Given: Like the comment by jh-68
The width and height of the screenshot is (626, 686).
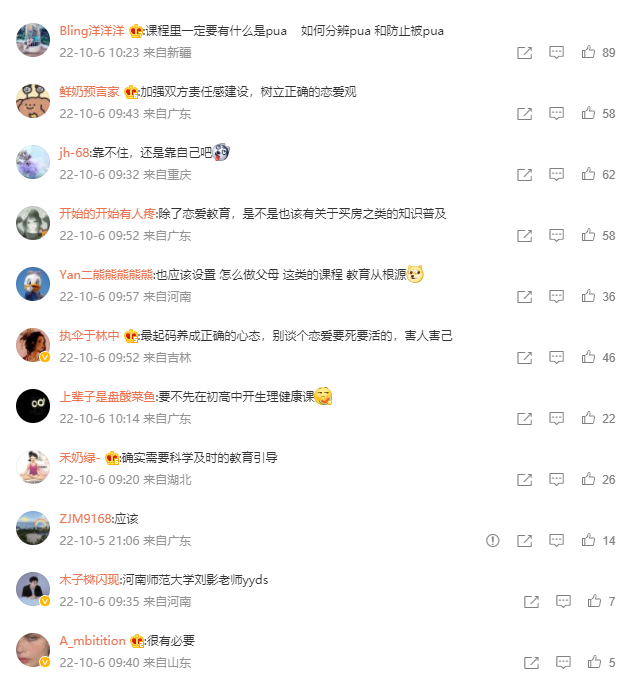Looking at the screenshot, I should pos(590,174).
